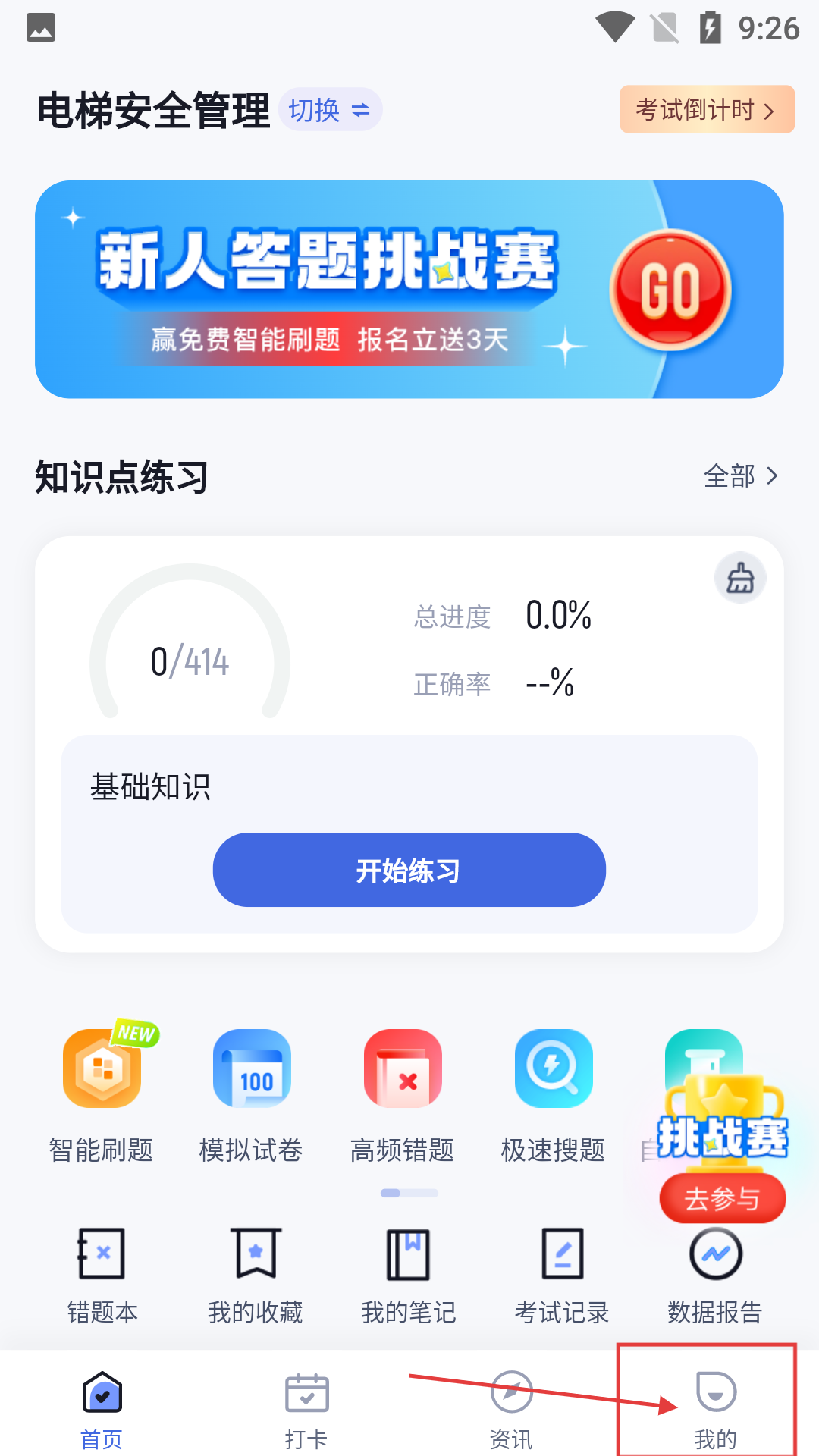
Task: Start practice with 开始练习
Action: click(x=409, y=870)
